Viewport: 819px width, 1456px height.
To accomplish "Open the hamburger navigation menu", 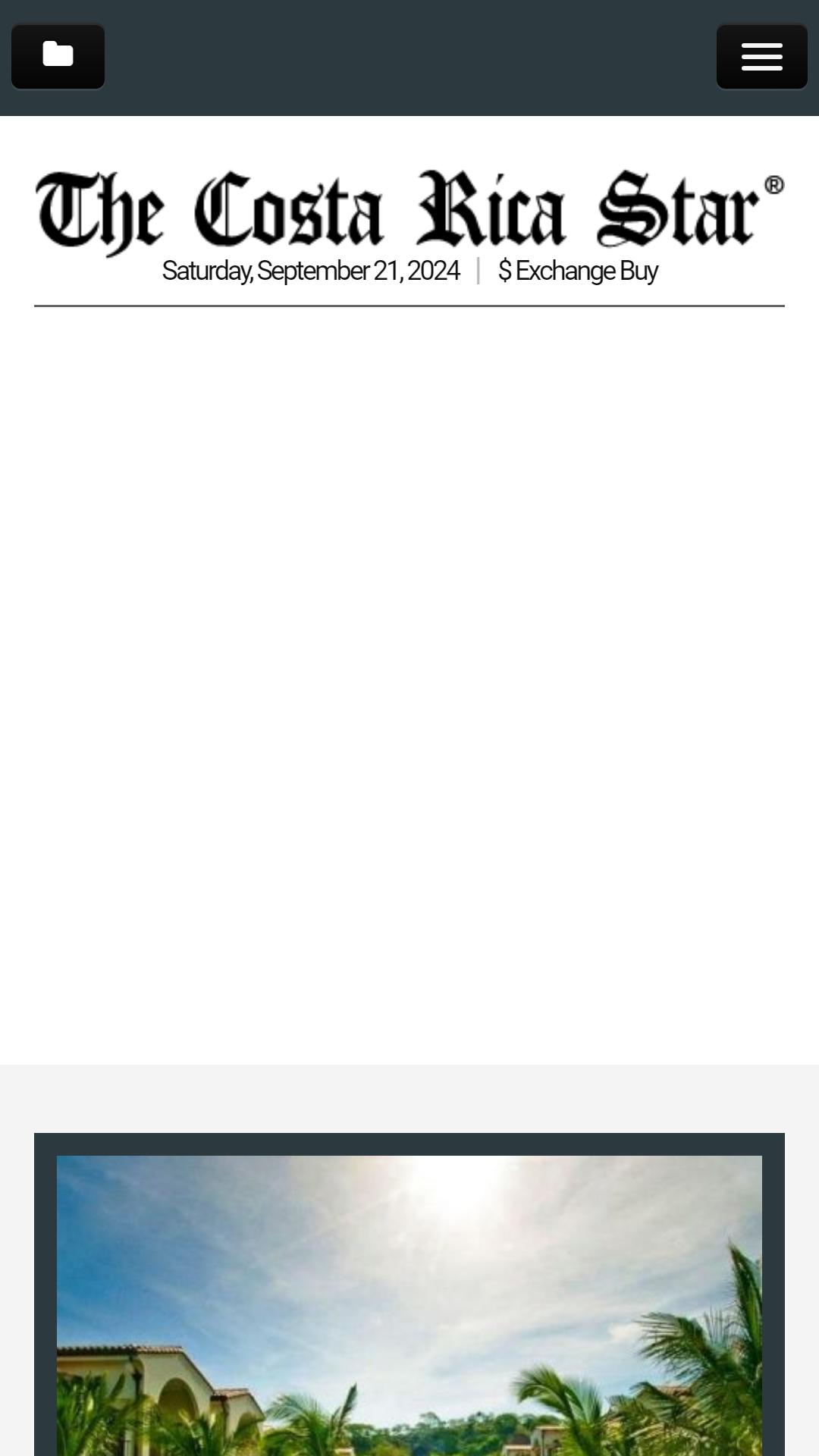I will pyautogui.click(x=761, y=57).
